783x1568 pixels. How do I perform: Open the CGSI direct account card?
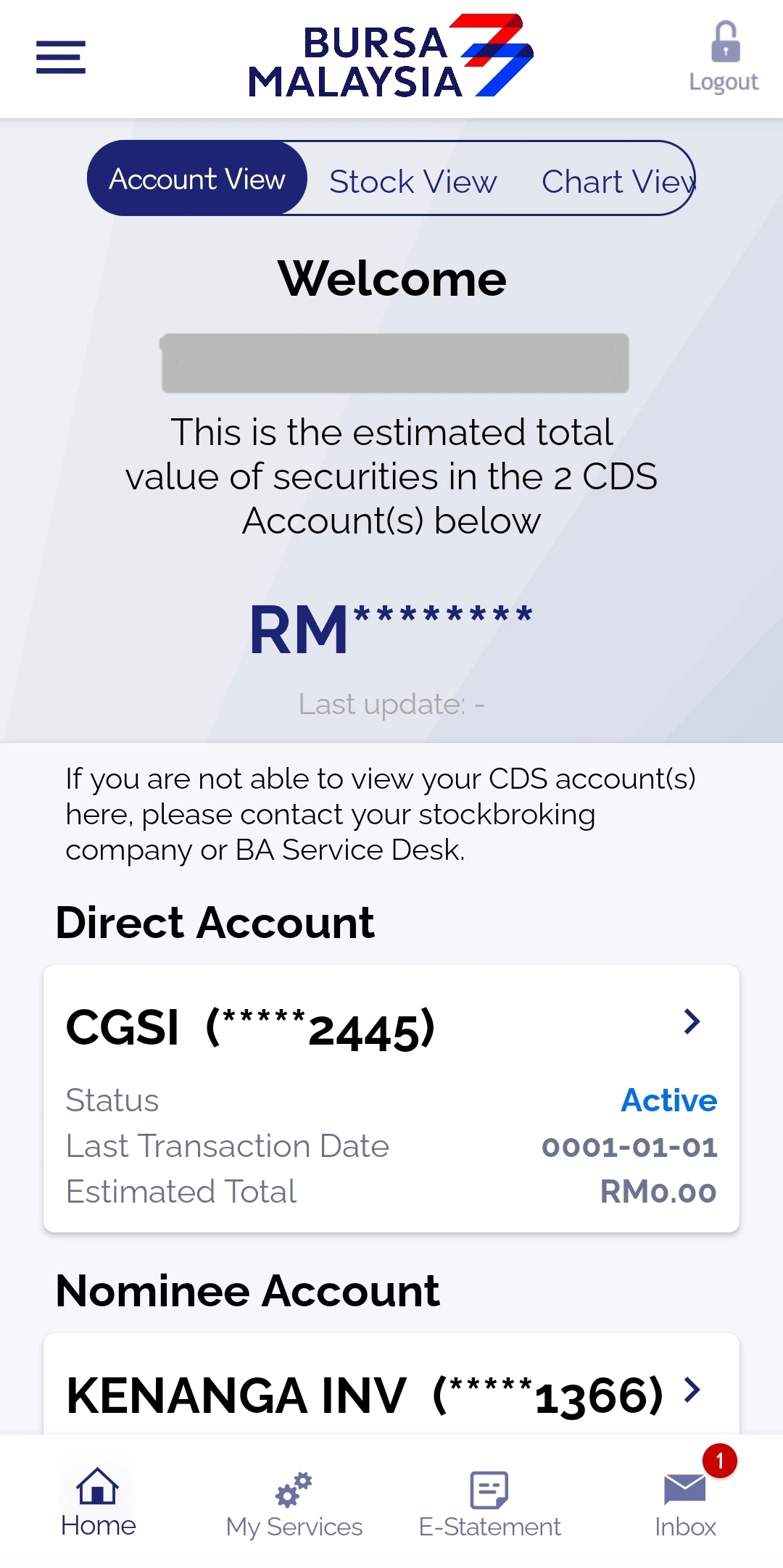(391, 1098)
